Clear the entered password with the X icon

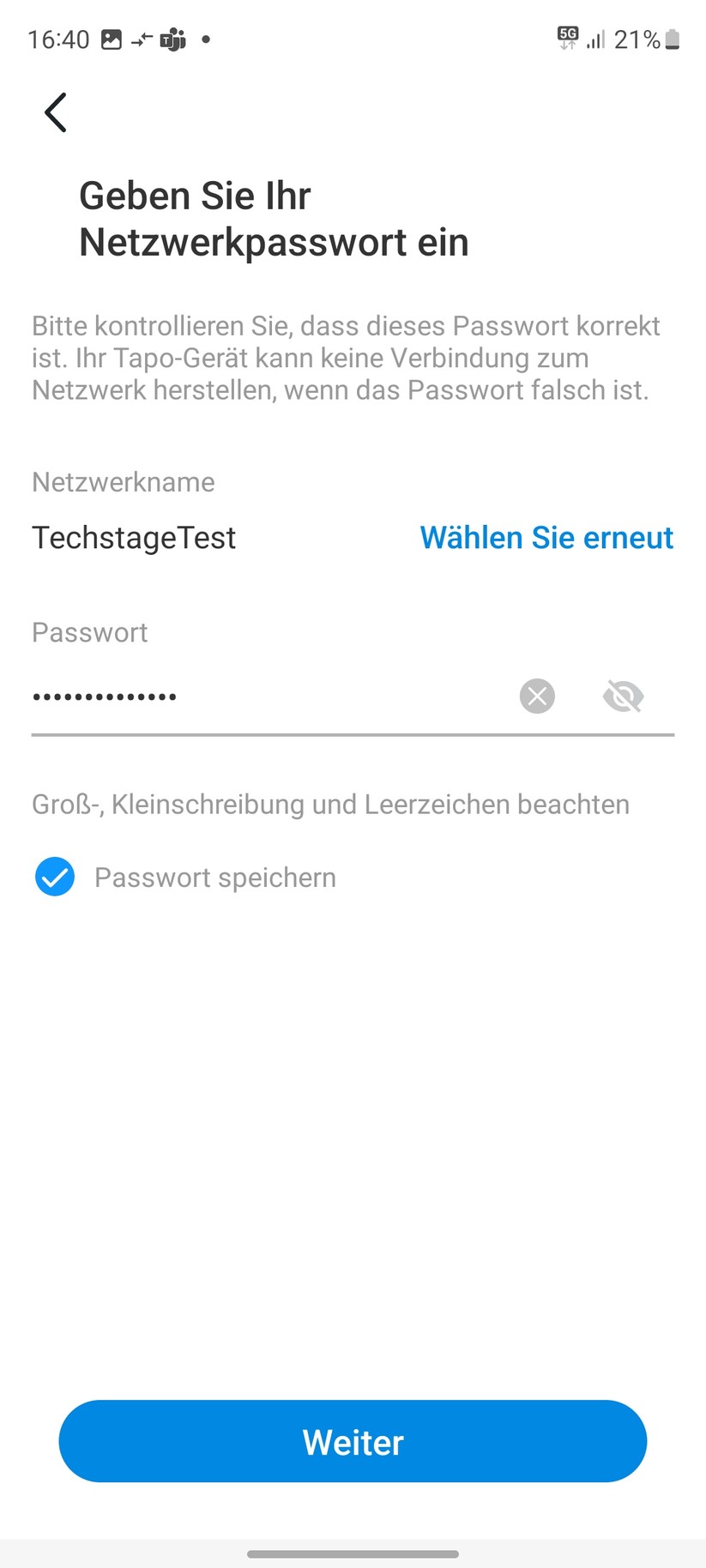pos(537,696)
